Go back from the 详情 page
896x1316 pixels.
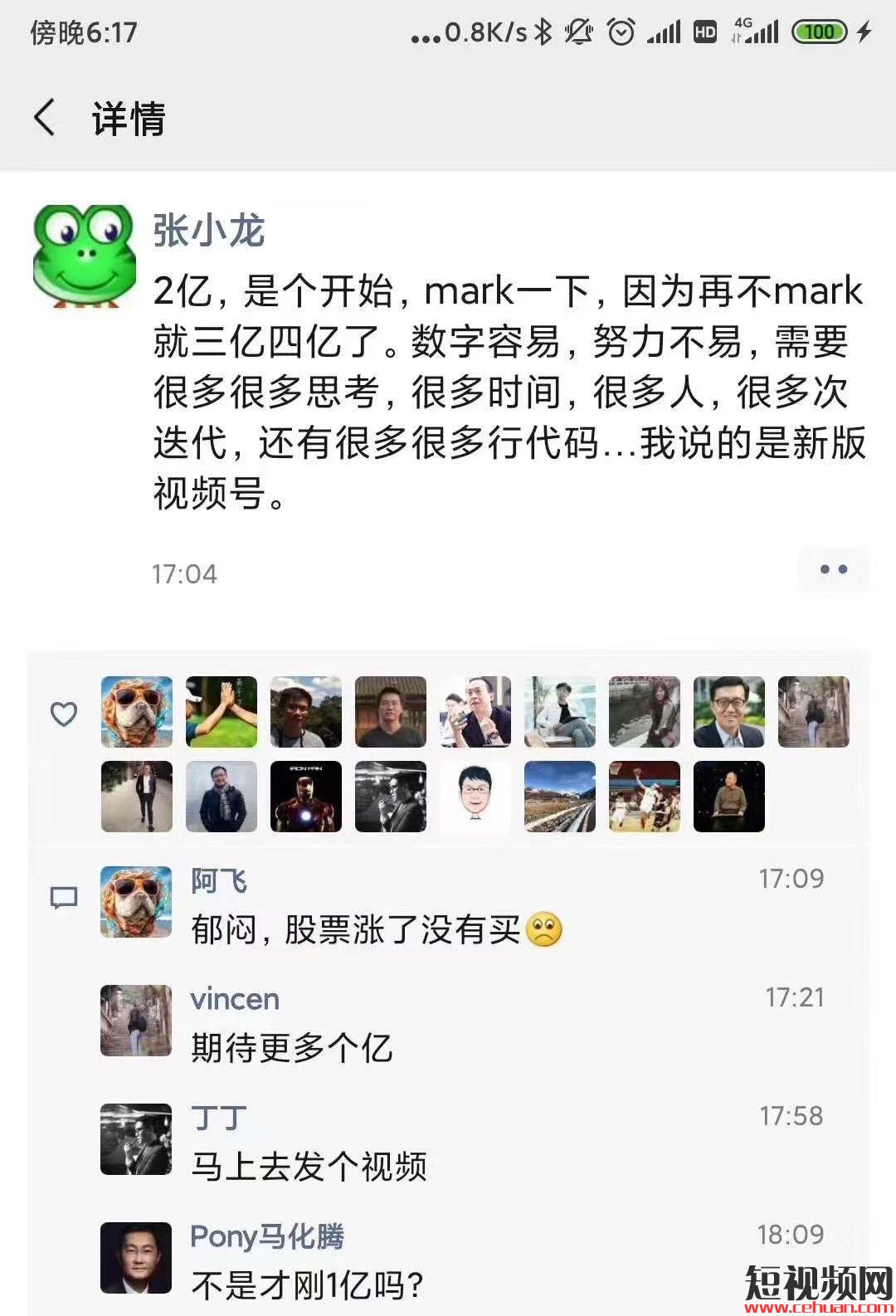(46, 117)
